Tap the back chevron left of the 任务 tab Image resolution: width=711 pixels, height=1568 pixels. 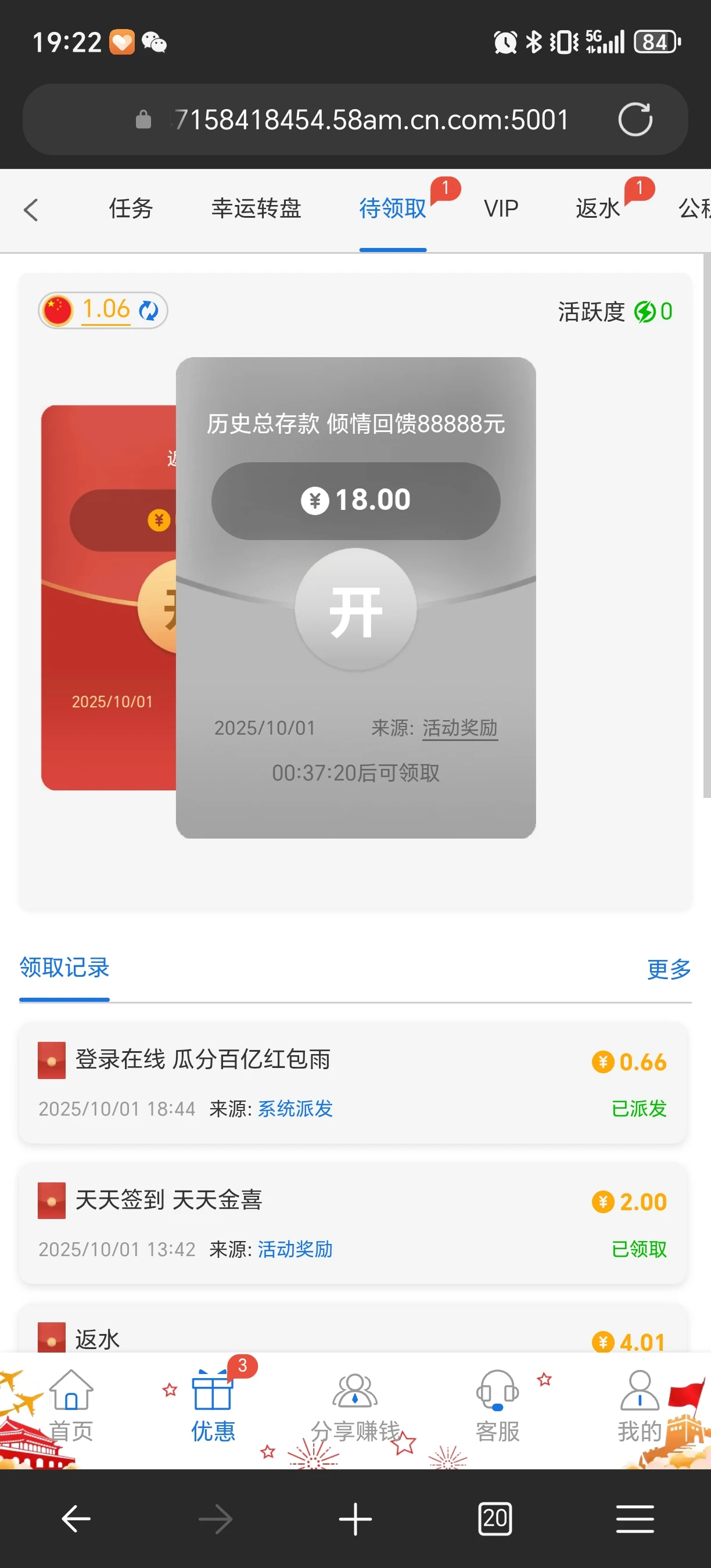31,209
